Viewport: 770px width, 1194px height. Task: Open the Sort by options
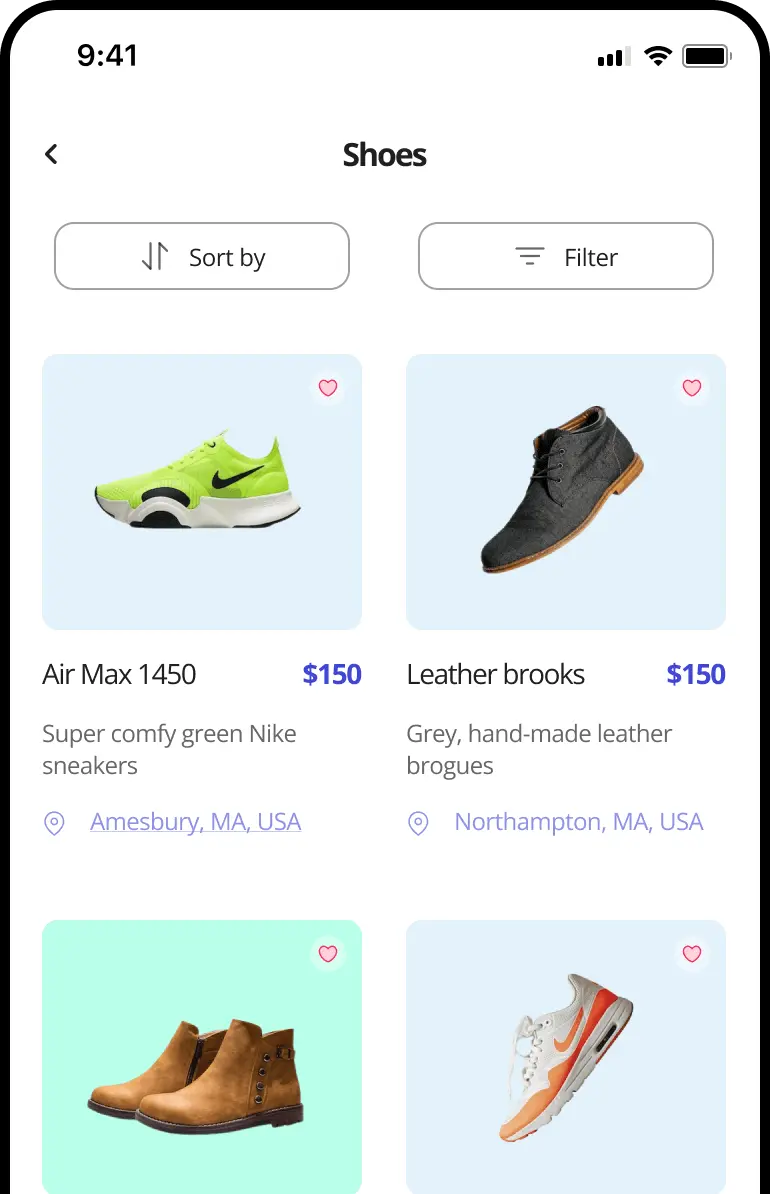201,257
